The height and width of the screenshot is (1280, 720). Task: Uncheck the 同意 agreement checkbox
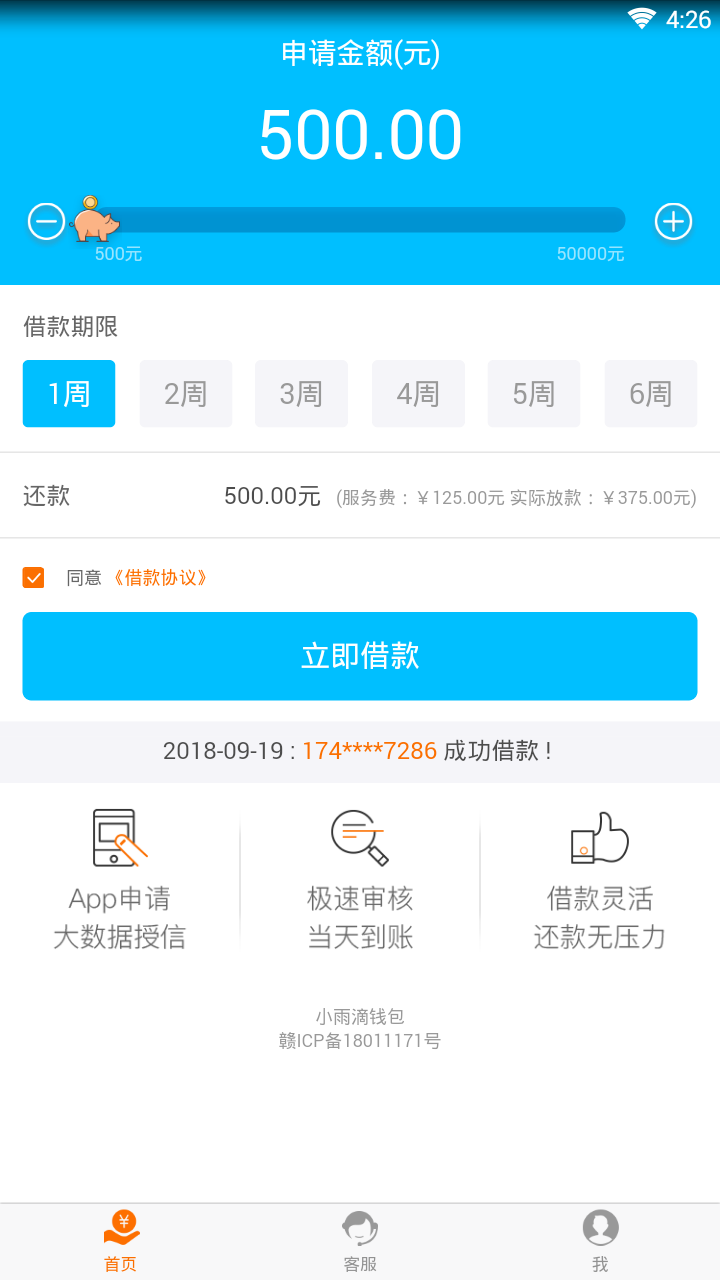click(33, 577)
